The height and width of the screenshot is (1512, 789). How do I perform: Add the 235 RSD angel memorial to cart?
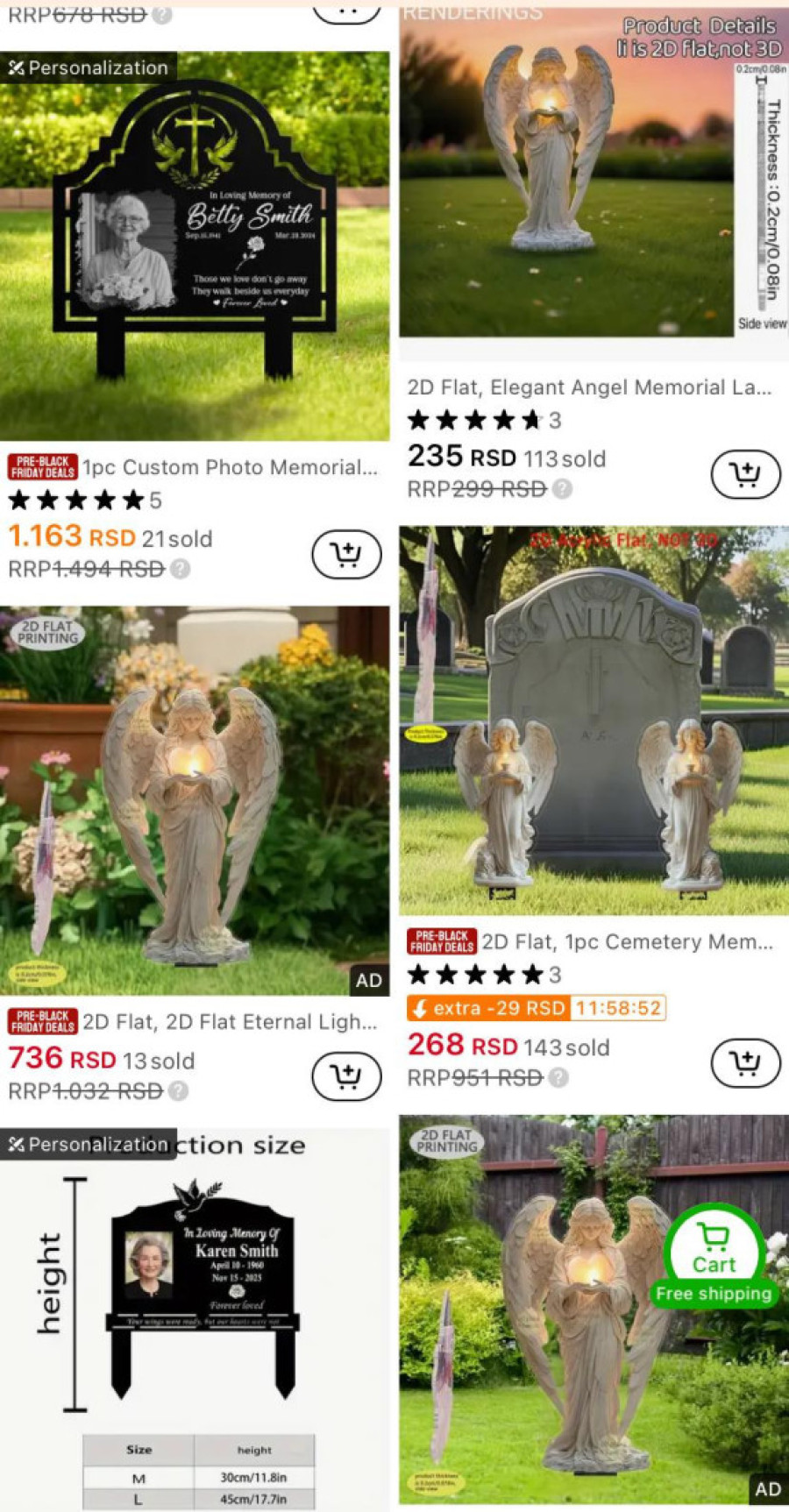pyautogui.click(x=745, y=474)
